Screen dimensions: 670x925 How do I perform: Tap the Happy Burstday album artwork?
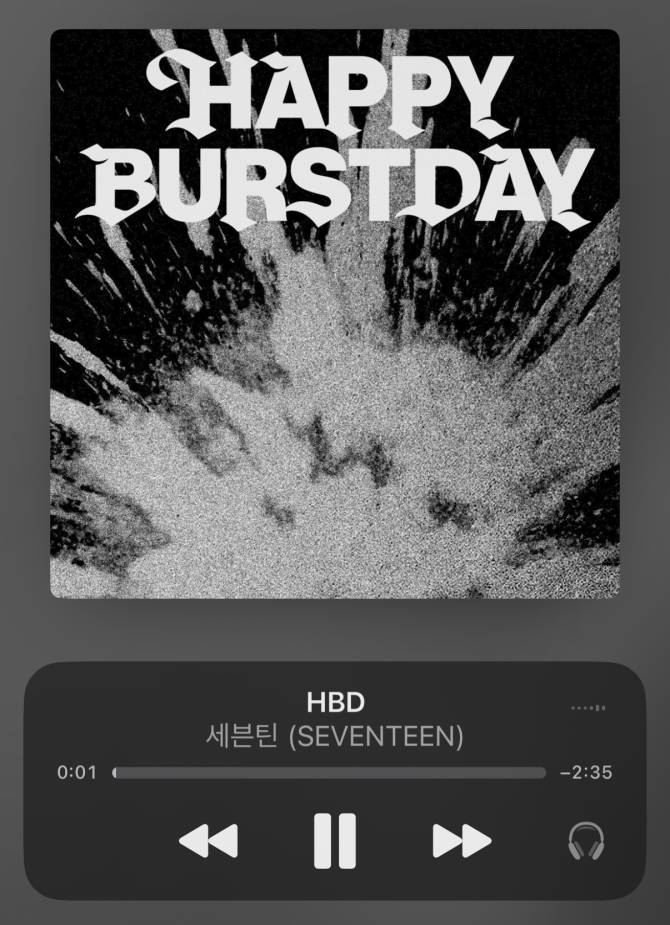pos(335,313)
